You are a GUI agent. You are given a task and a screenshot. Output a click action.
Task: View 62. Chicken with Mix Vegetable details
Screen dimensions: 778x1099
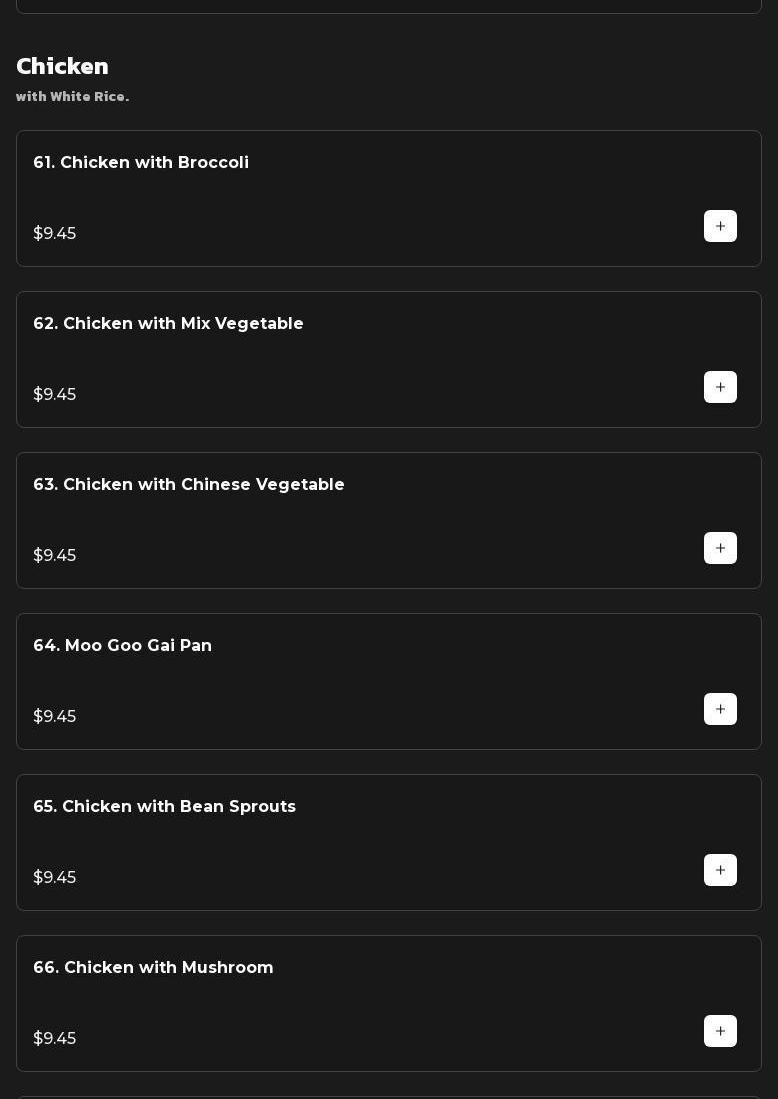click(x=168, y=324)
